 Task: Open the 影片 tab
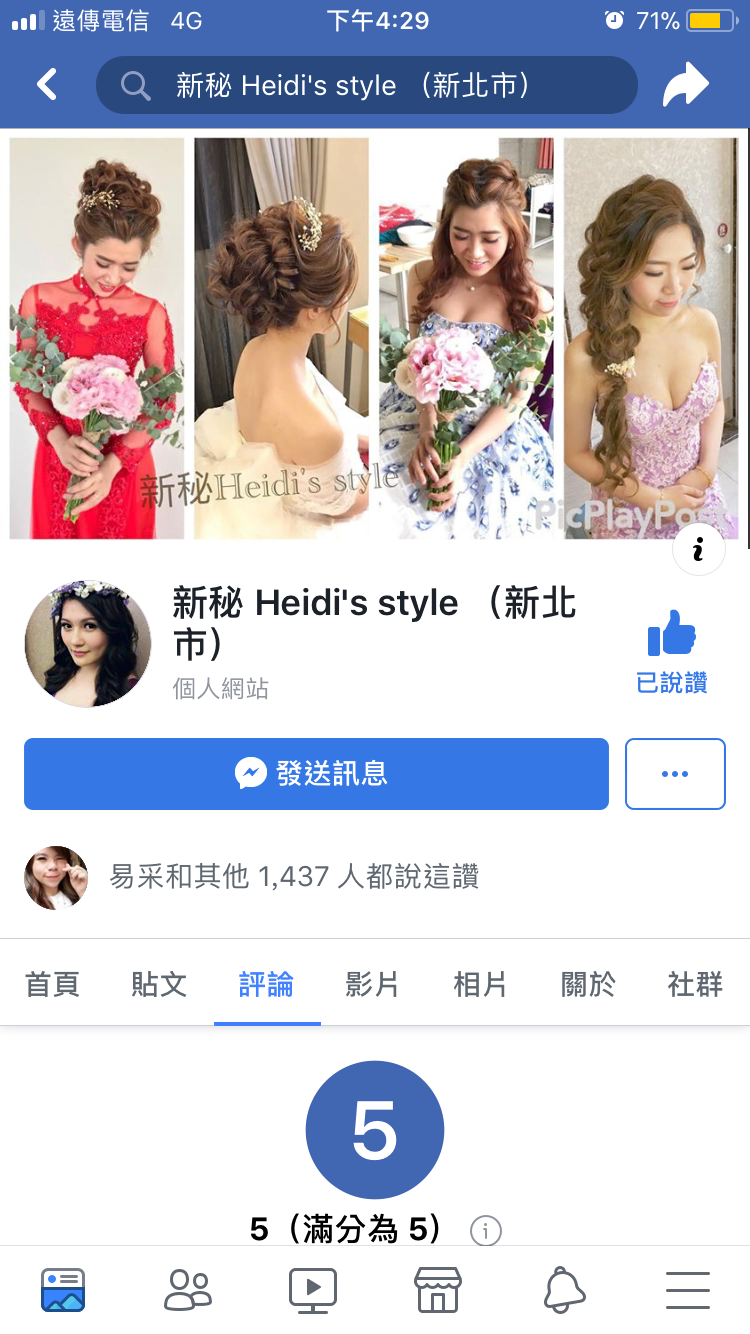(x=372, y=984)
